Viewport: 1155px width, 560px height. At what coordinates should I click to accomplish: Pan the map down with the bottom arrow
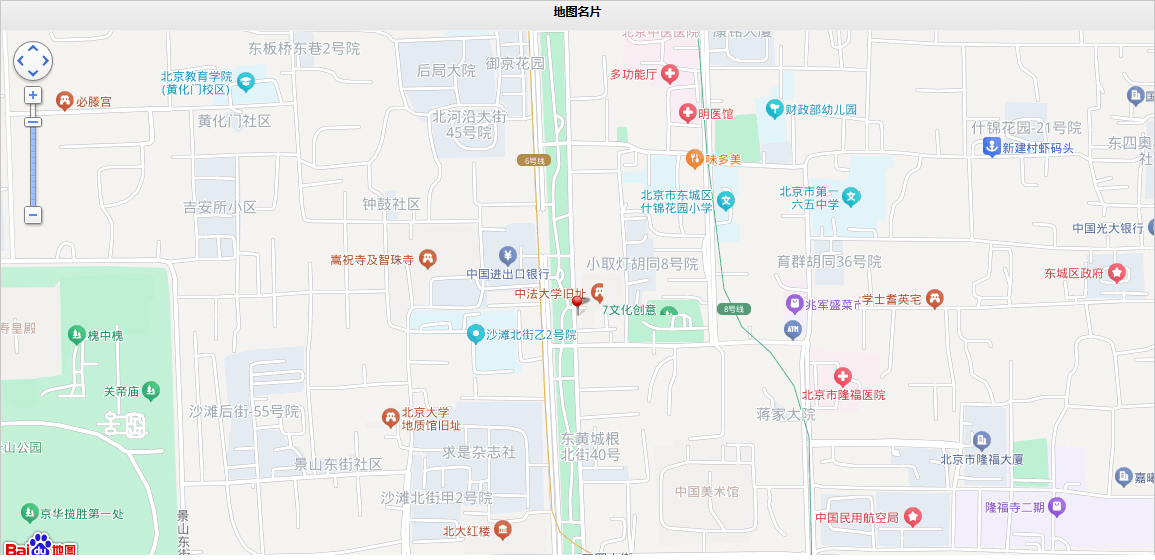tap(33, 73)
